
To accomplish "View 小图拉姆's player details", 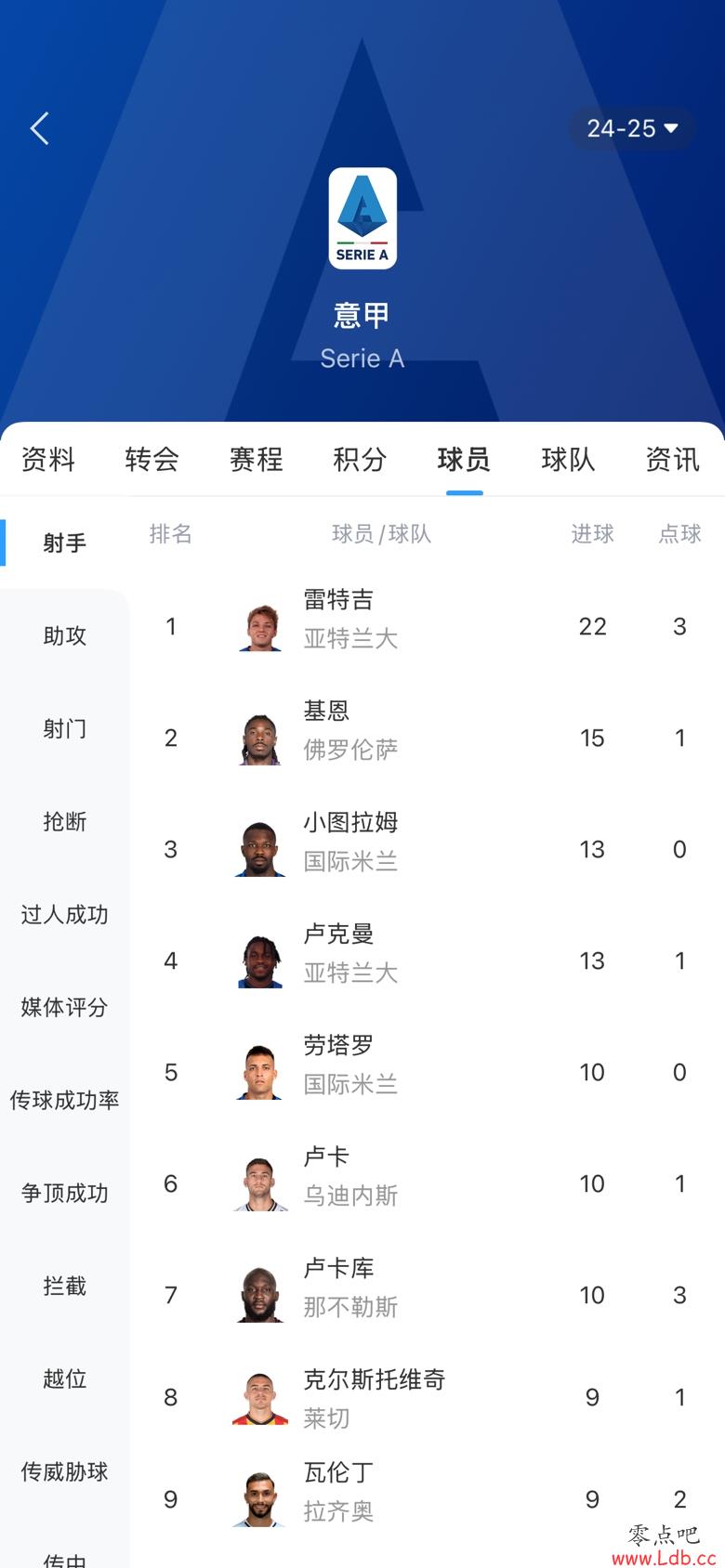I will (x=428, y=849).
